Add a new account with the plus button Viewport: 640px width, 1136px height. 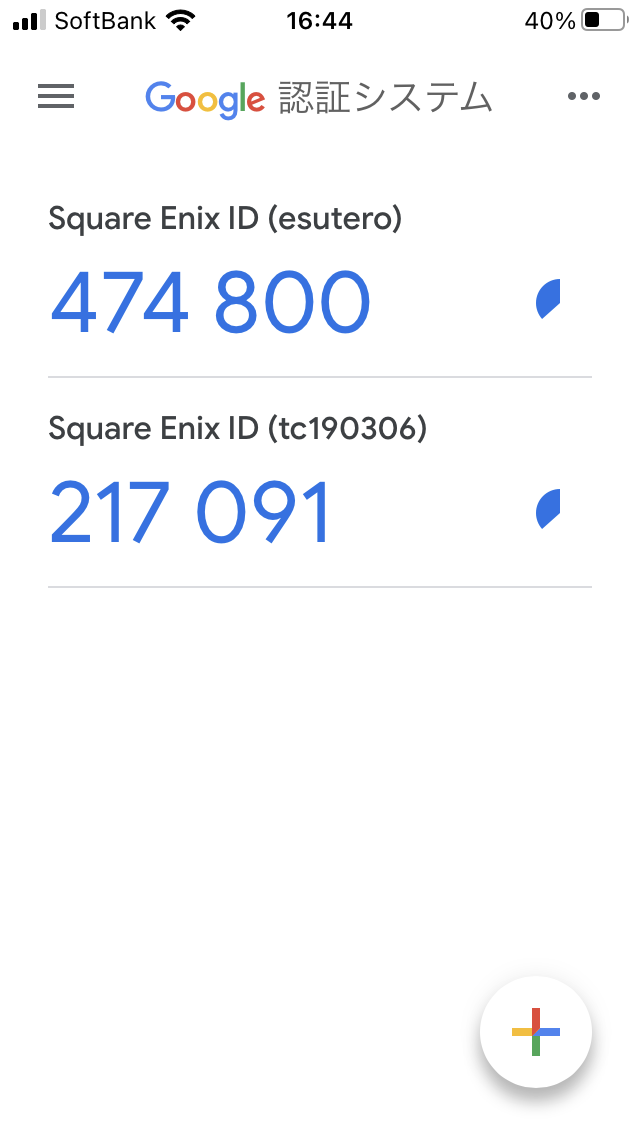coord(536,1031)
